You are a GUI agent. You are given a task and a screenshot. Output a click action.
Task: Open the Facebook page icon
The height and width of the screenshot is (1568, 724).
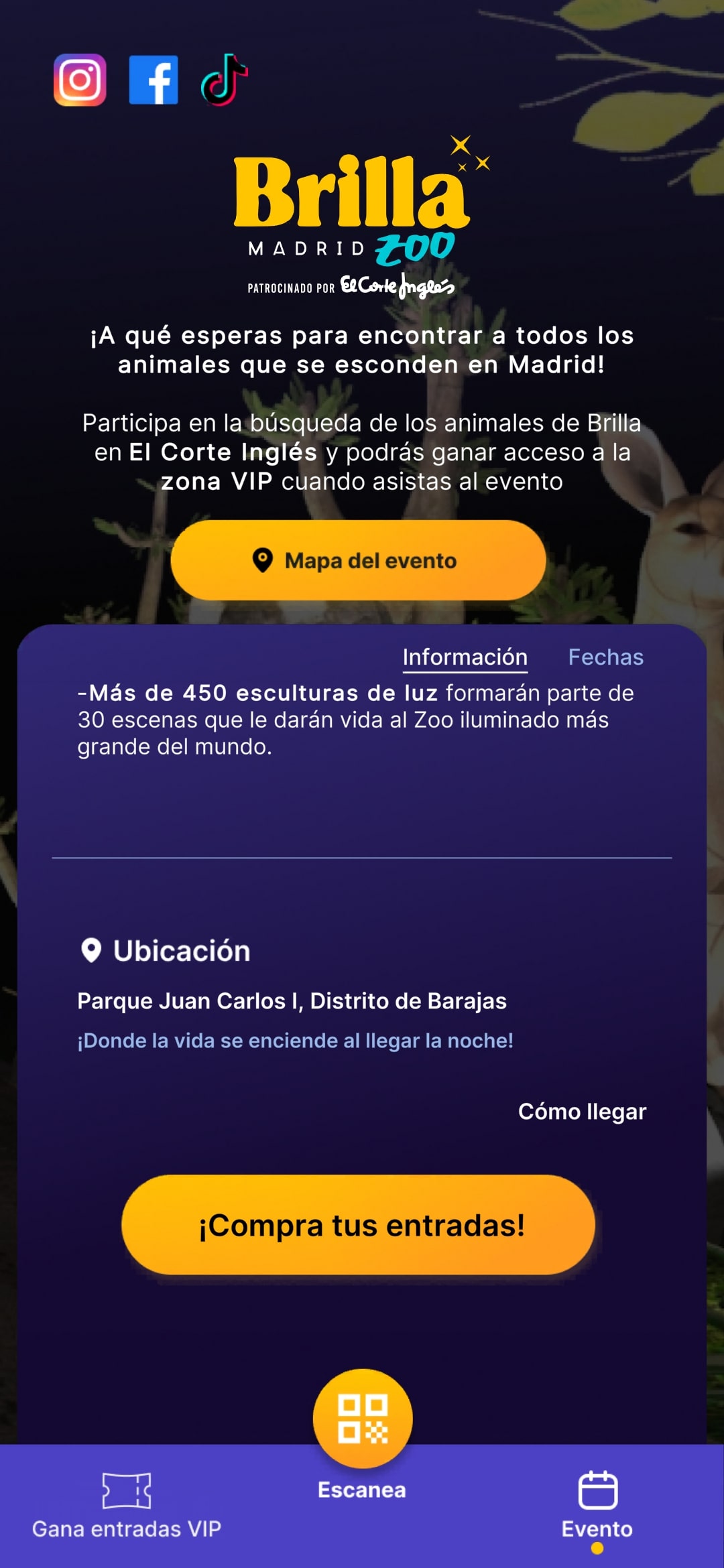pos(154,80)
